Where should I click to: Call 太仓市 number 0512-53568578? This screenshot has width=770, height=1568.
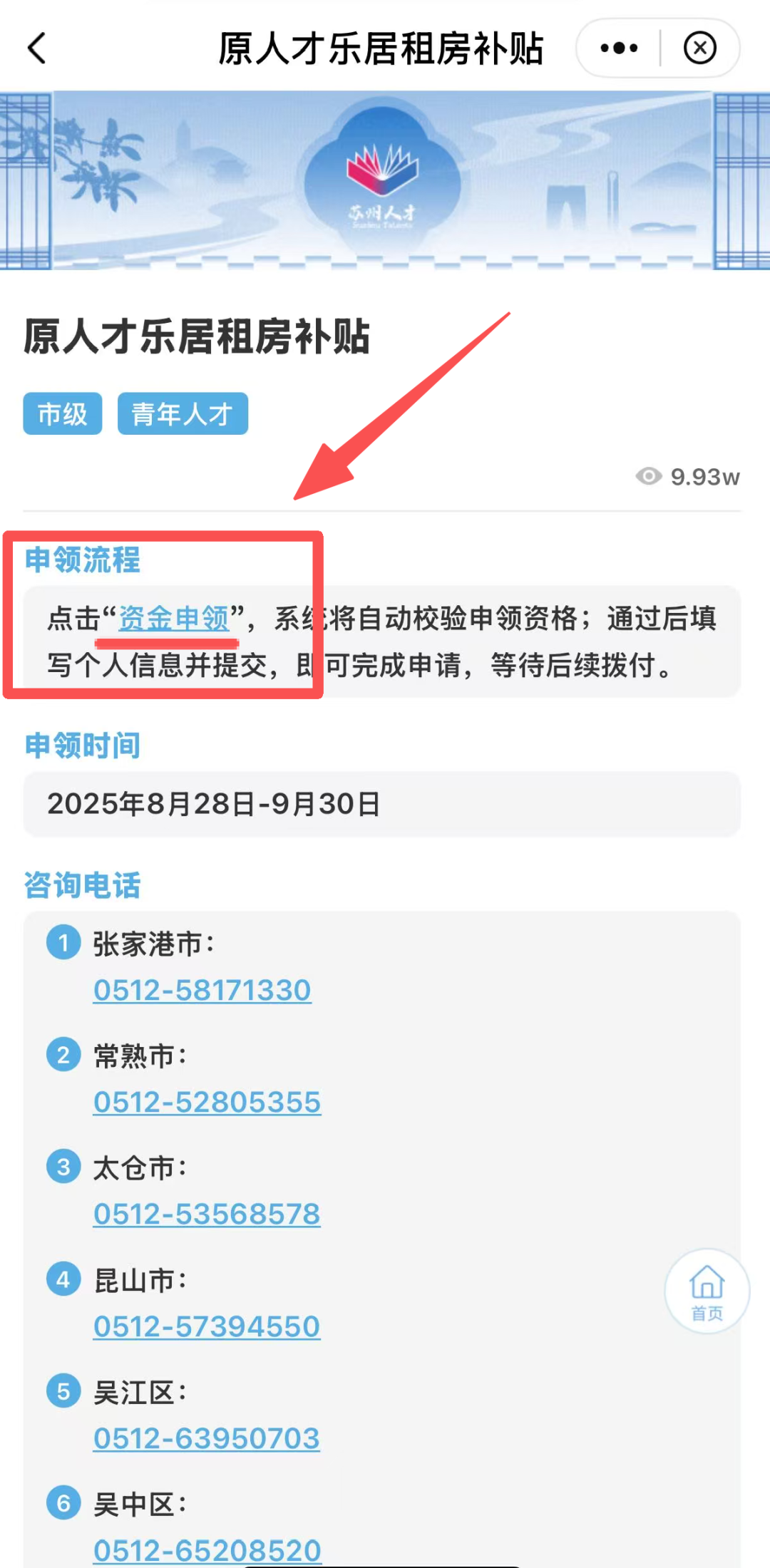click(207, 1214)
